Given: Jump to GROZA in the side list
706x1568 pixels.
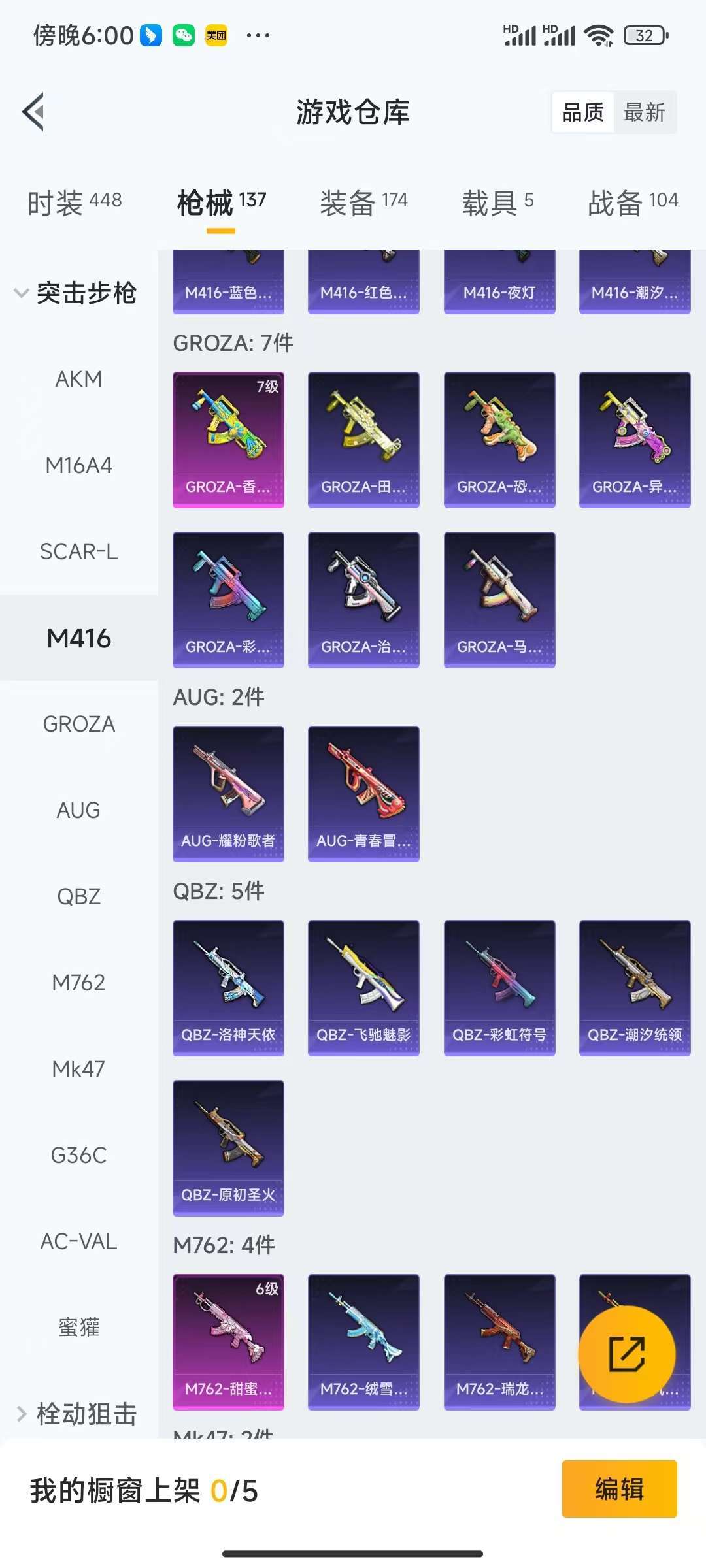Looking at the screenshot, I should click(78, 724).
